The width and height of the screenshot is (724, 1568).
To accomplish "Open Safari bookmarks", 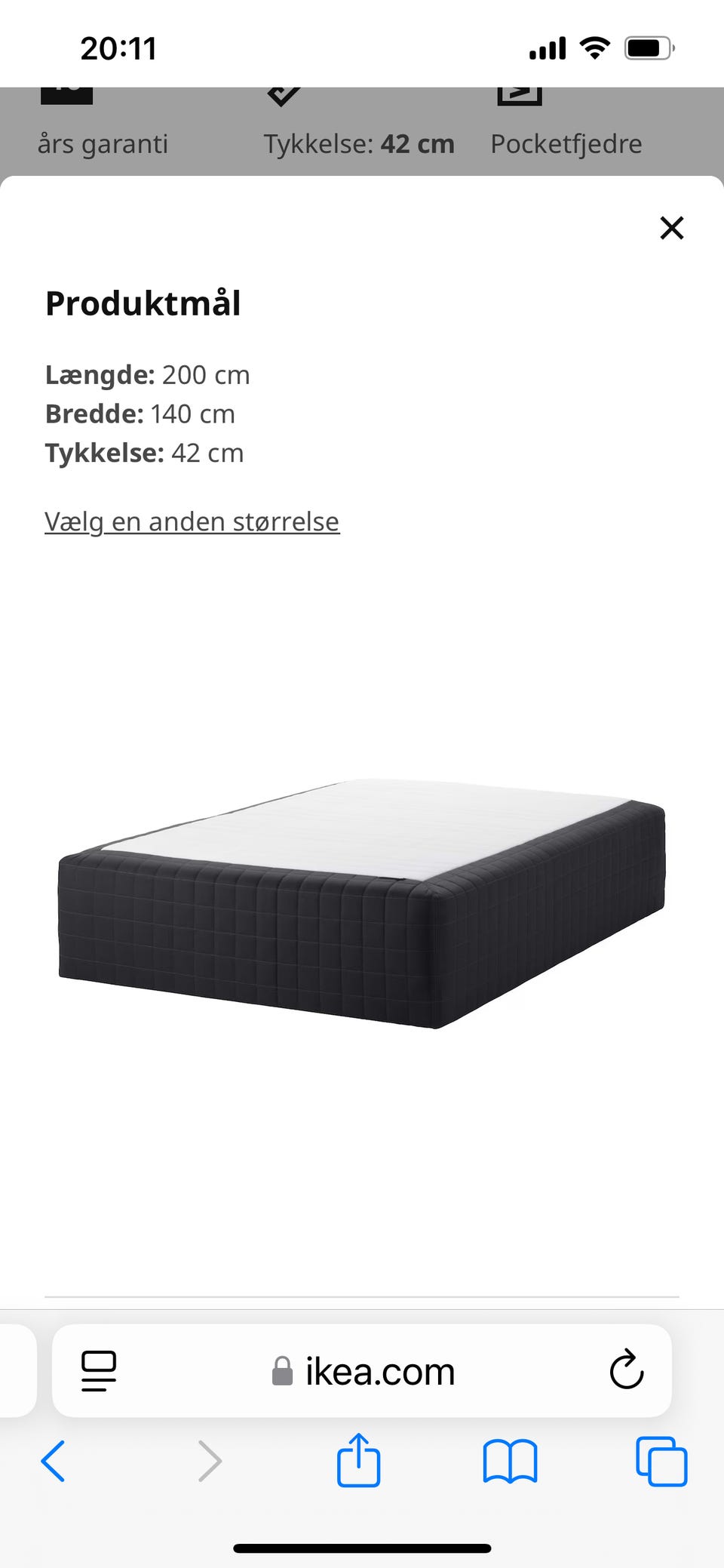I will coord(510,1462).
